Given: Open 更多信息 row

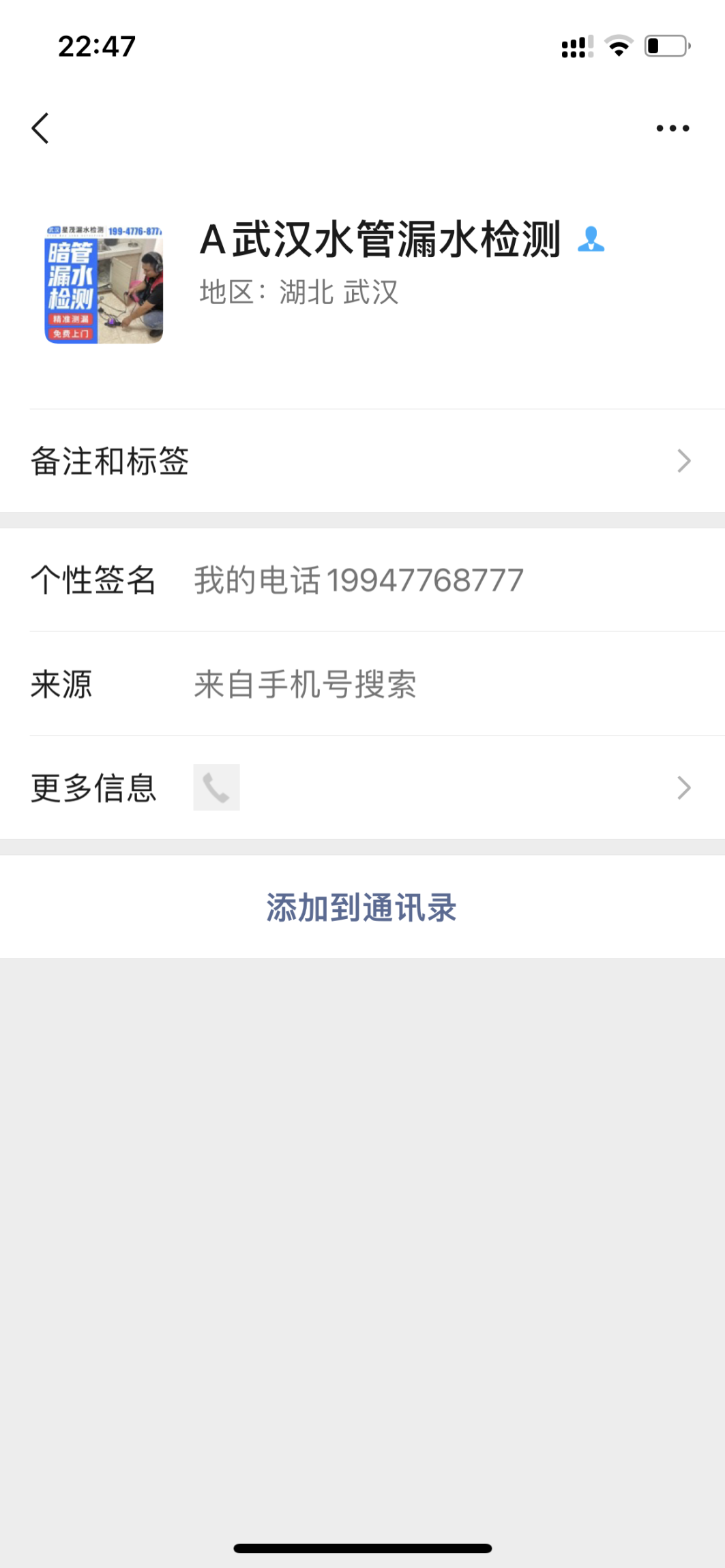Looking at the screenshot, I should coord(361,787).
